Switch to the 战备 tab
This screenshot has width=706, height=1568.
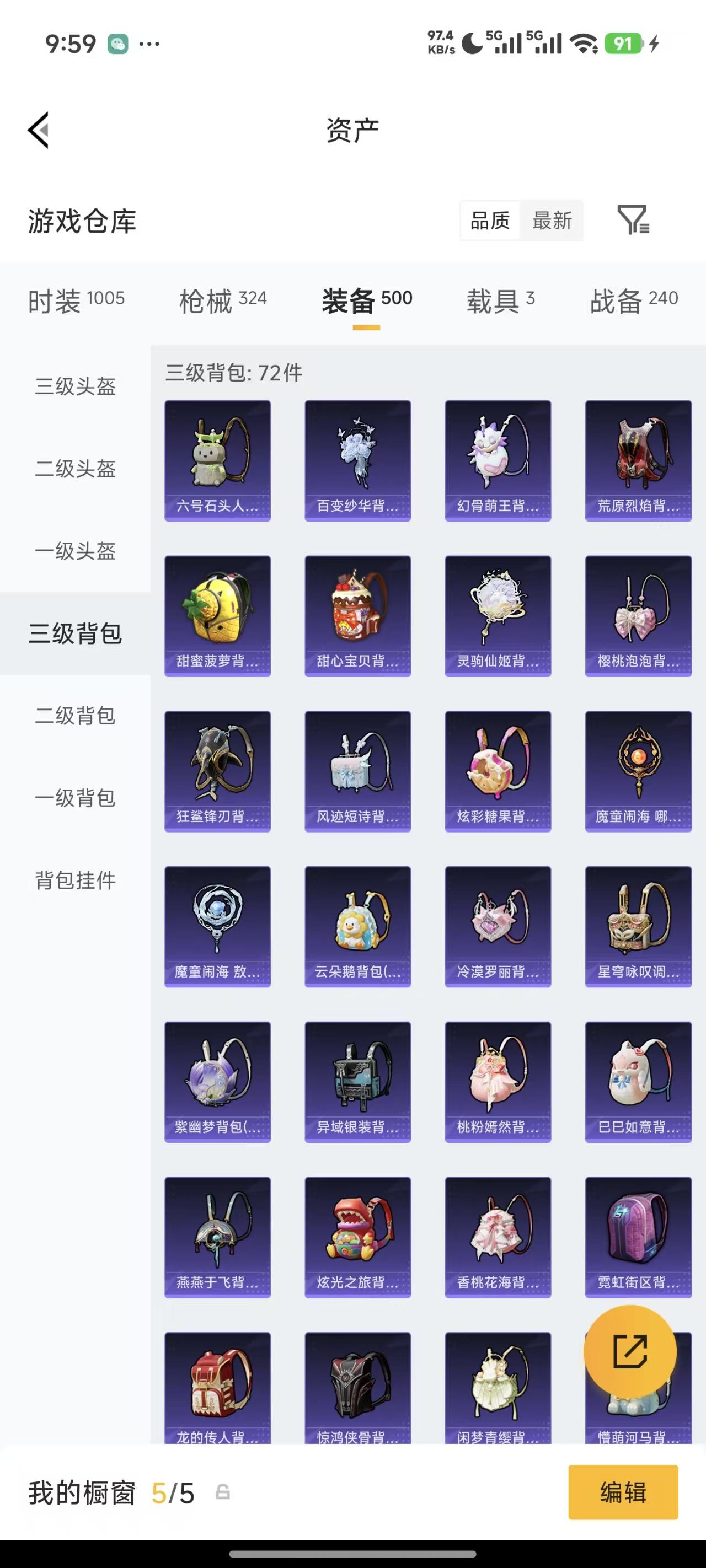point(634,299)
